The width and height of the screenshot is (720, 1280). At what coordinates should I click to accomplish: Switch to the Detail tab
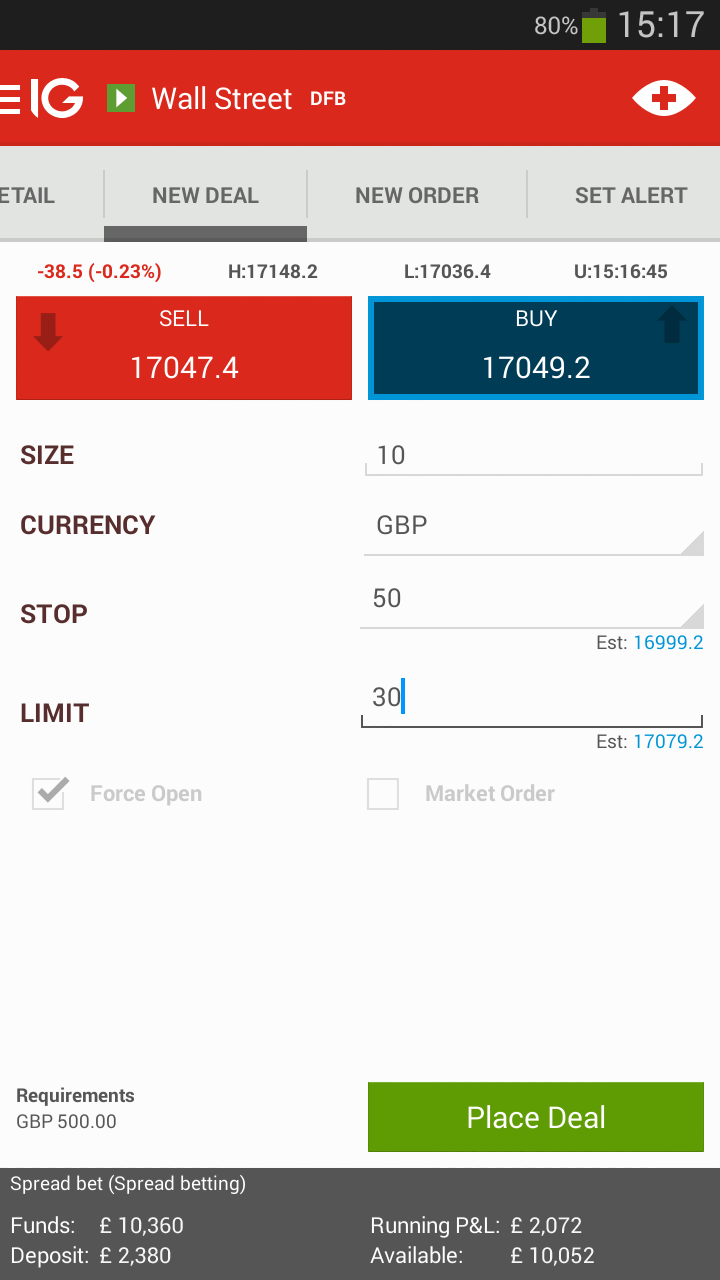pos(28,195)
